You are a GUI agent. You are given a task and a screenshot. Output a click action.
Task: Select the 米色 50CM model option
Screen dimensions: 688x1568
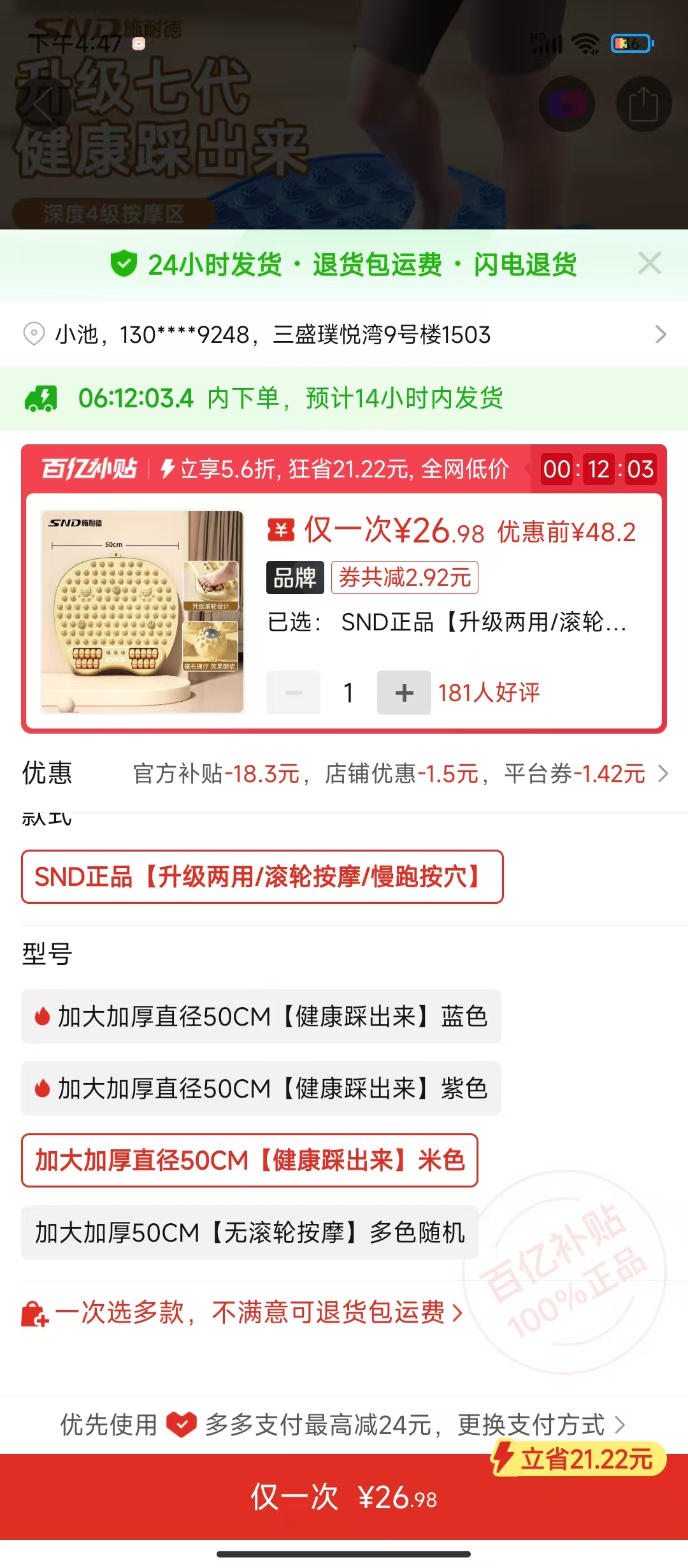pyautogui.click(x=249, y=1160)
